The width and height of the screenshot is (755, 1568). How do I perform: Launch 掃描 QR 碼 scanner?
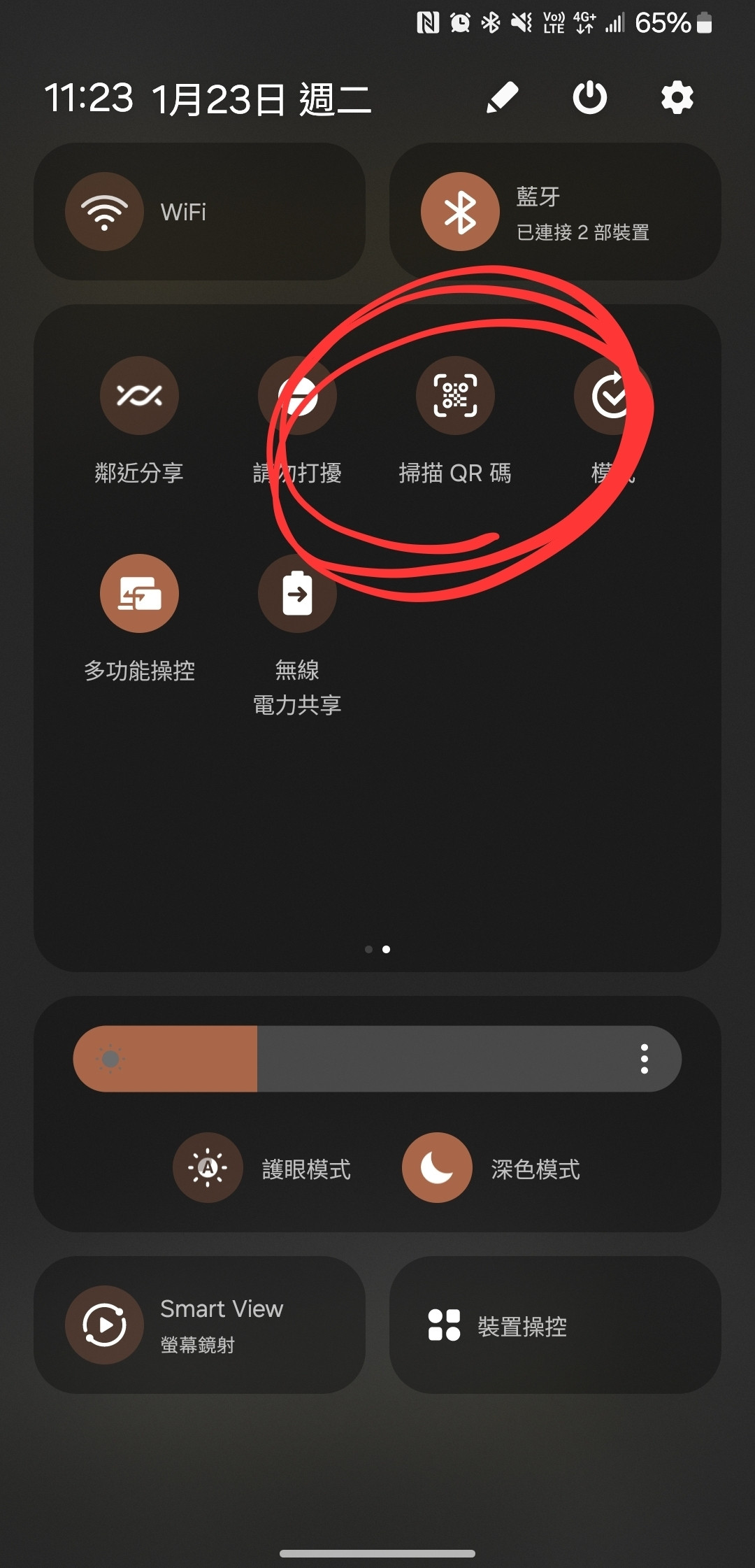[x=455, y=396]
